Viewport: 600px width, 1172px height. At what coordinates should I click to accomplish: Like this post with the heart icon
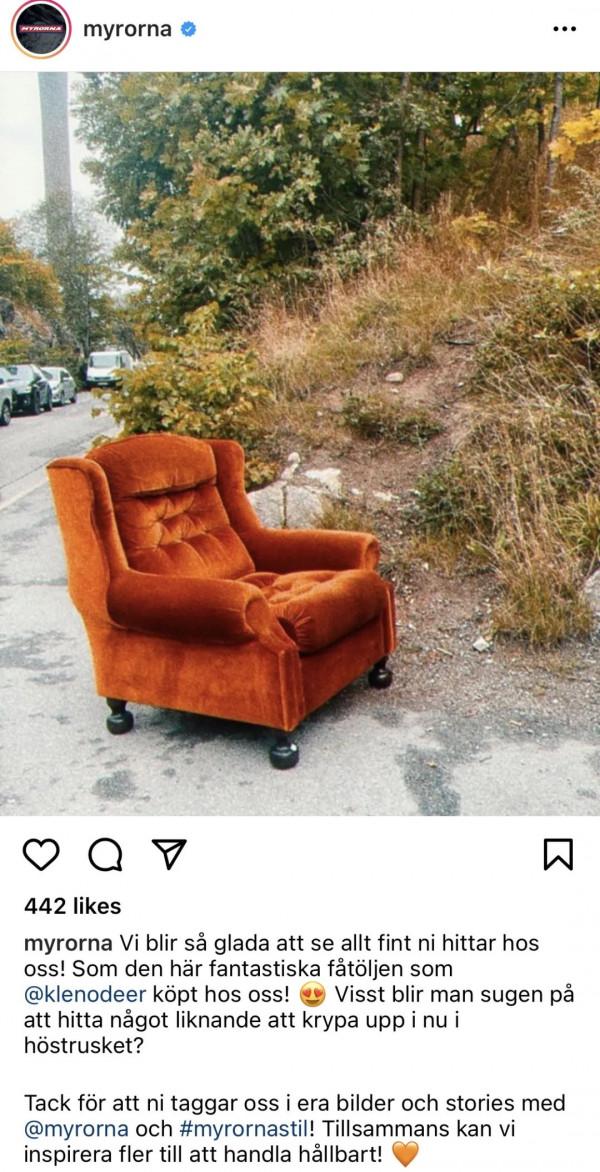(41, 854)
